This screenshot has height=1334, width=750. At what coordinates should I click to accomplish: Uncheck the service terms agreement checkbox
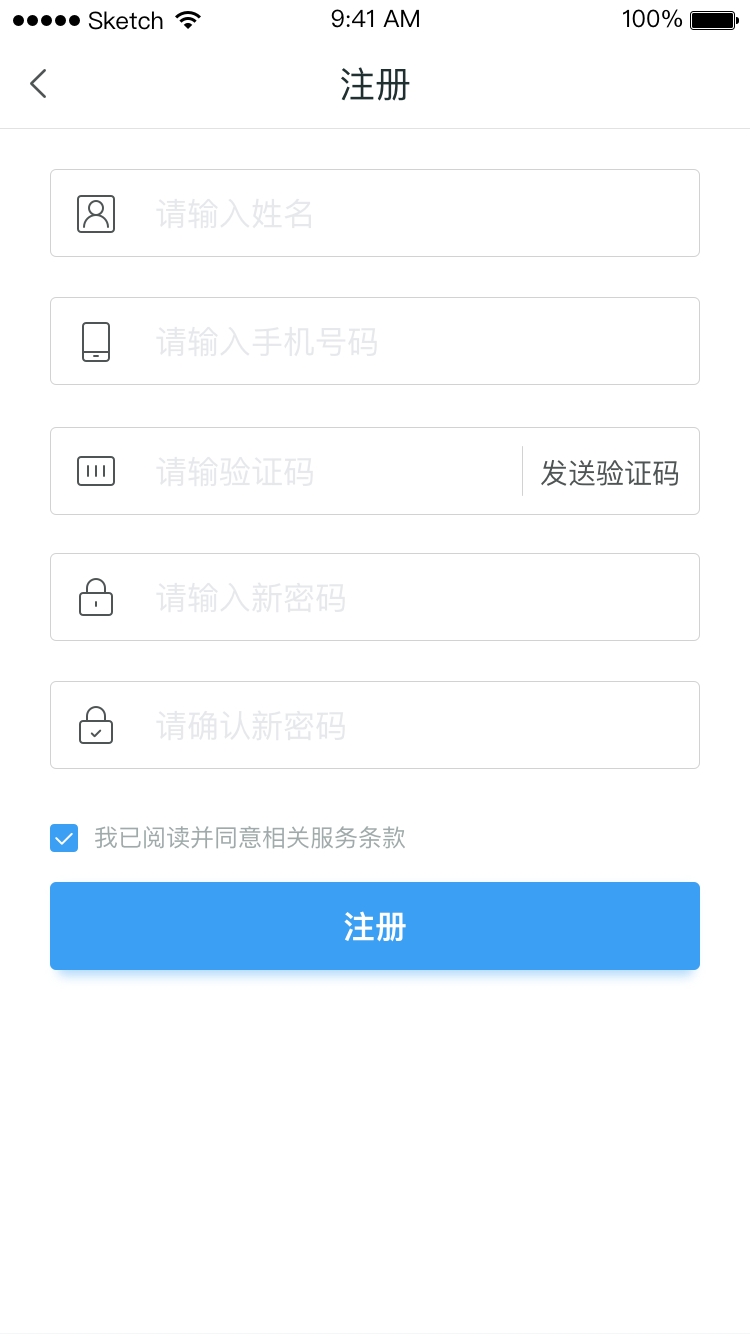(64, 838)
